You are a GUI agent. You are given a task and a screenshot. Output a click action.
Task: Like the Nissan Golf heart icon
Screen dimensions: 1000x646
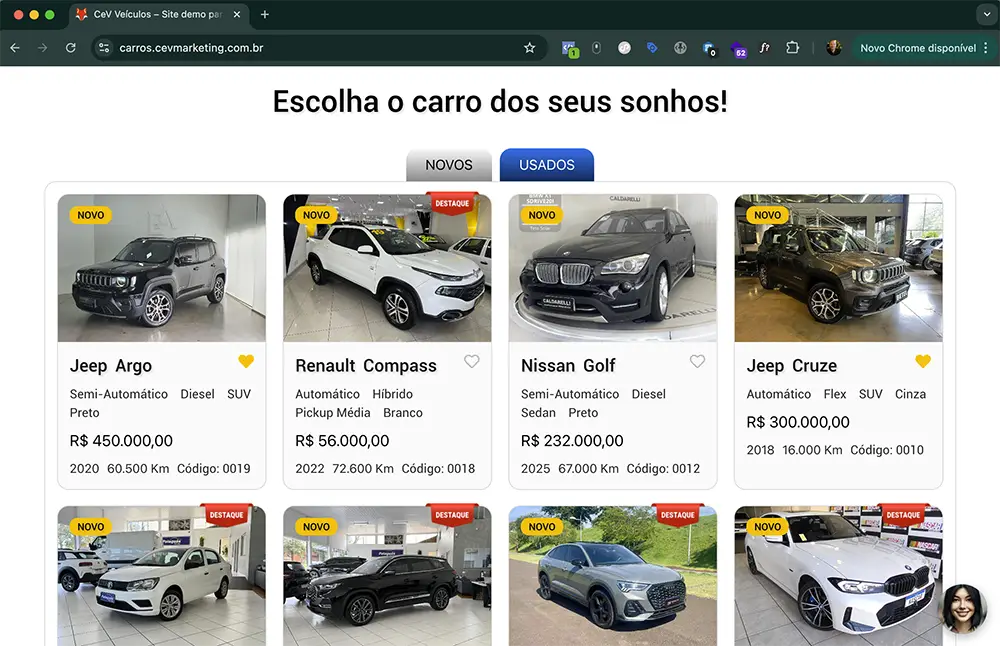click(x=697, y=362)
